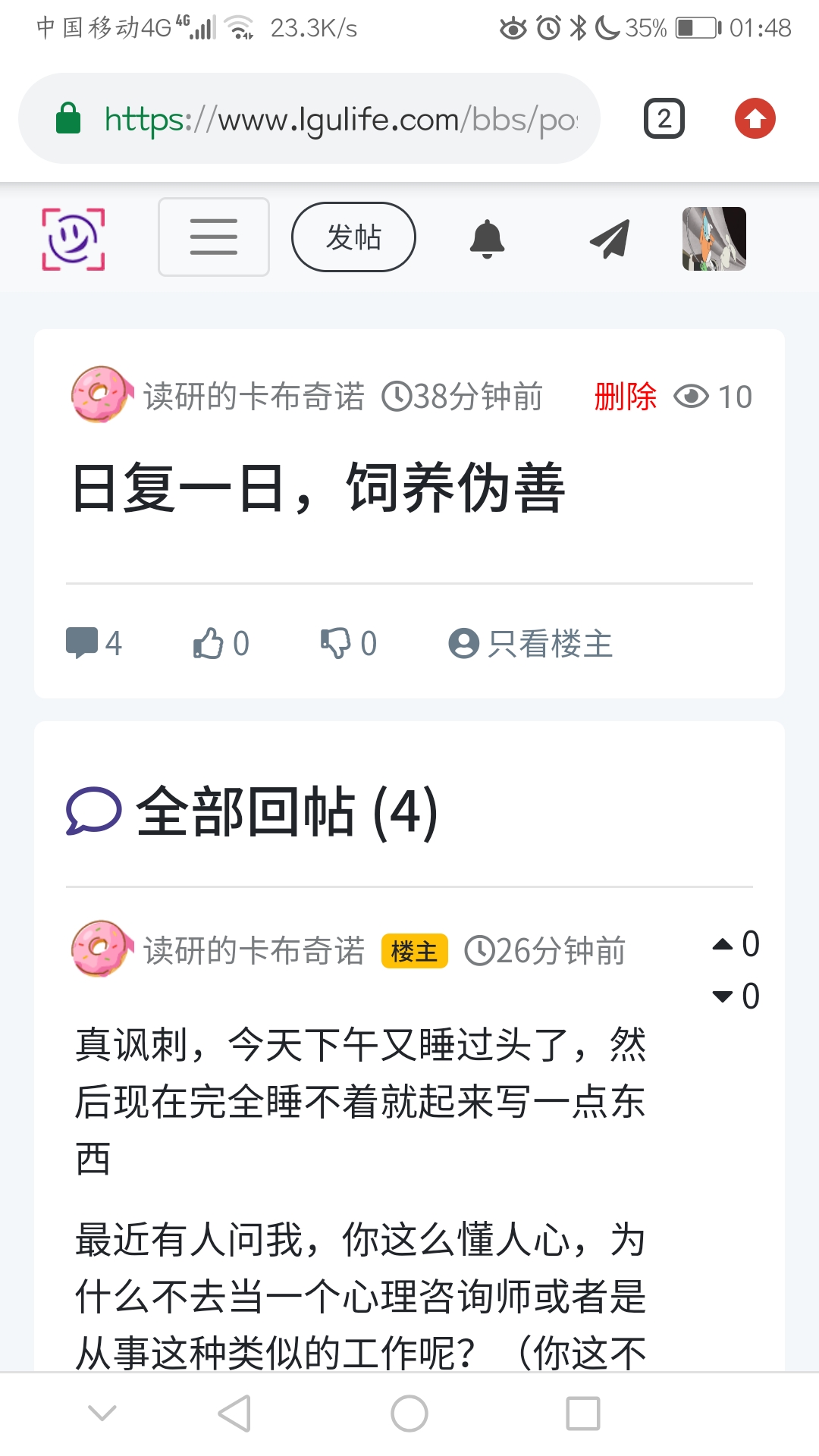
Task: Go to the site home logo
Action: 74,239
